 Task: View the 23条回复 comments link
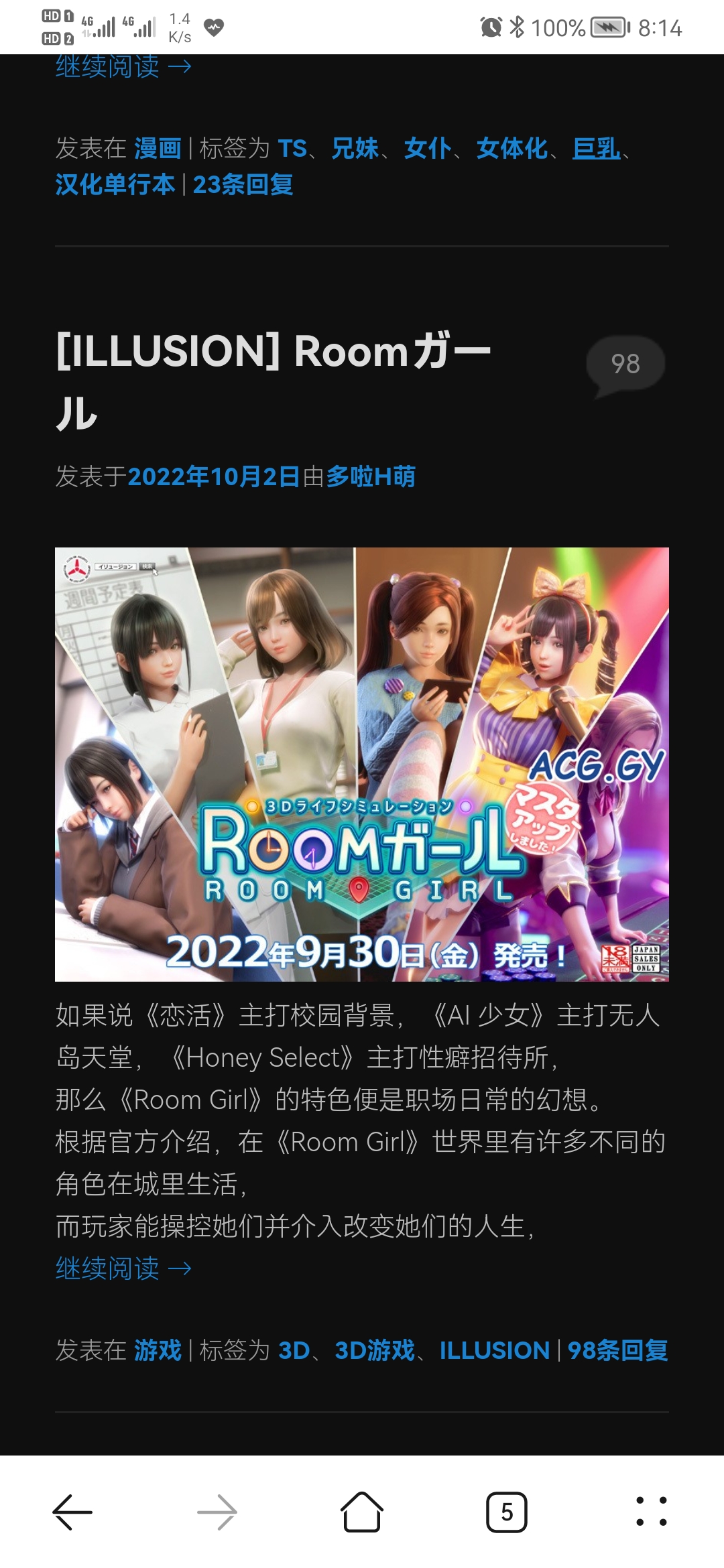243,185
